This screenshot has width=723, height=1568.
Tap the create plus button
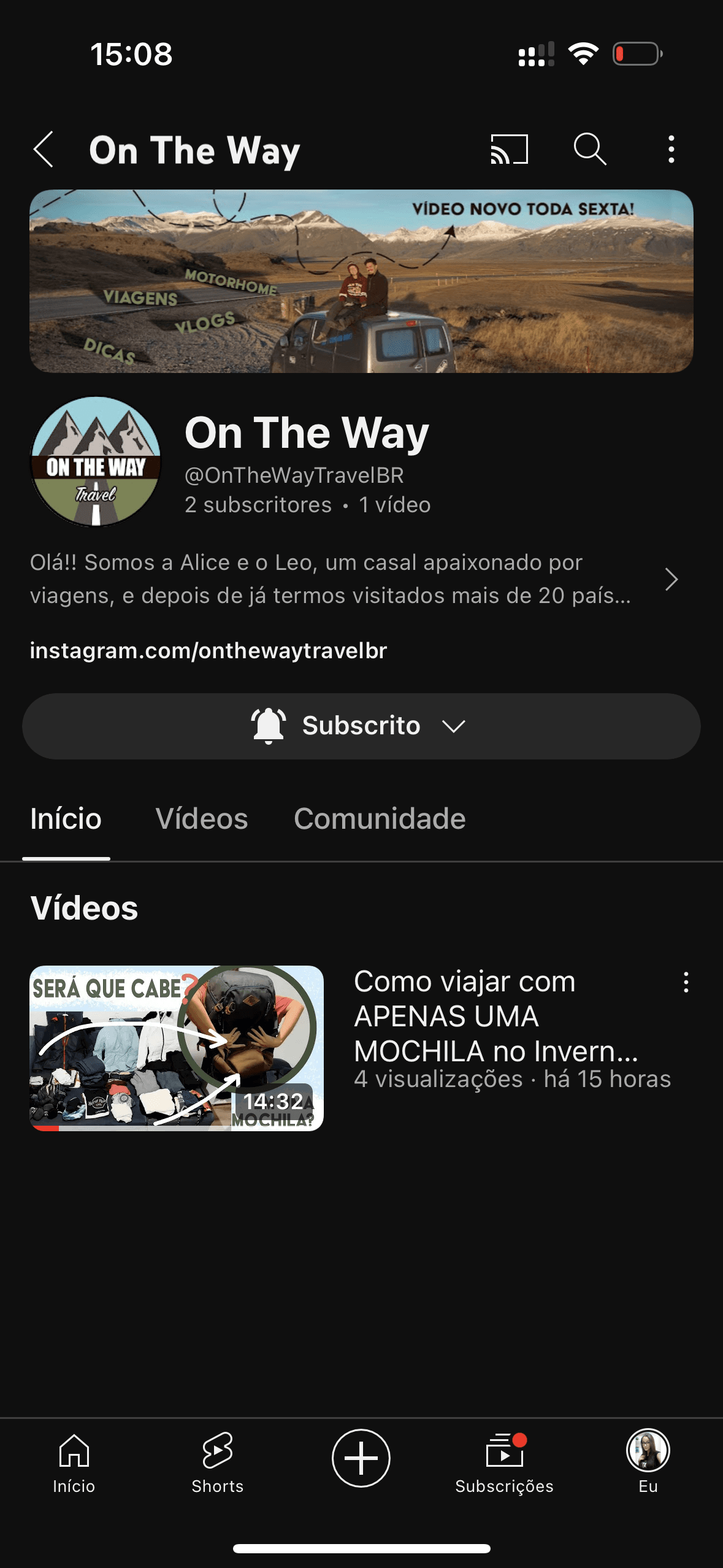(361, 1458)
